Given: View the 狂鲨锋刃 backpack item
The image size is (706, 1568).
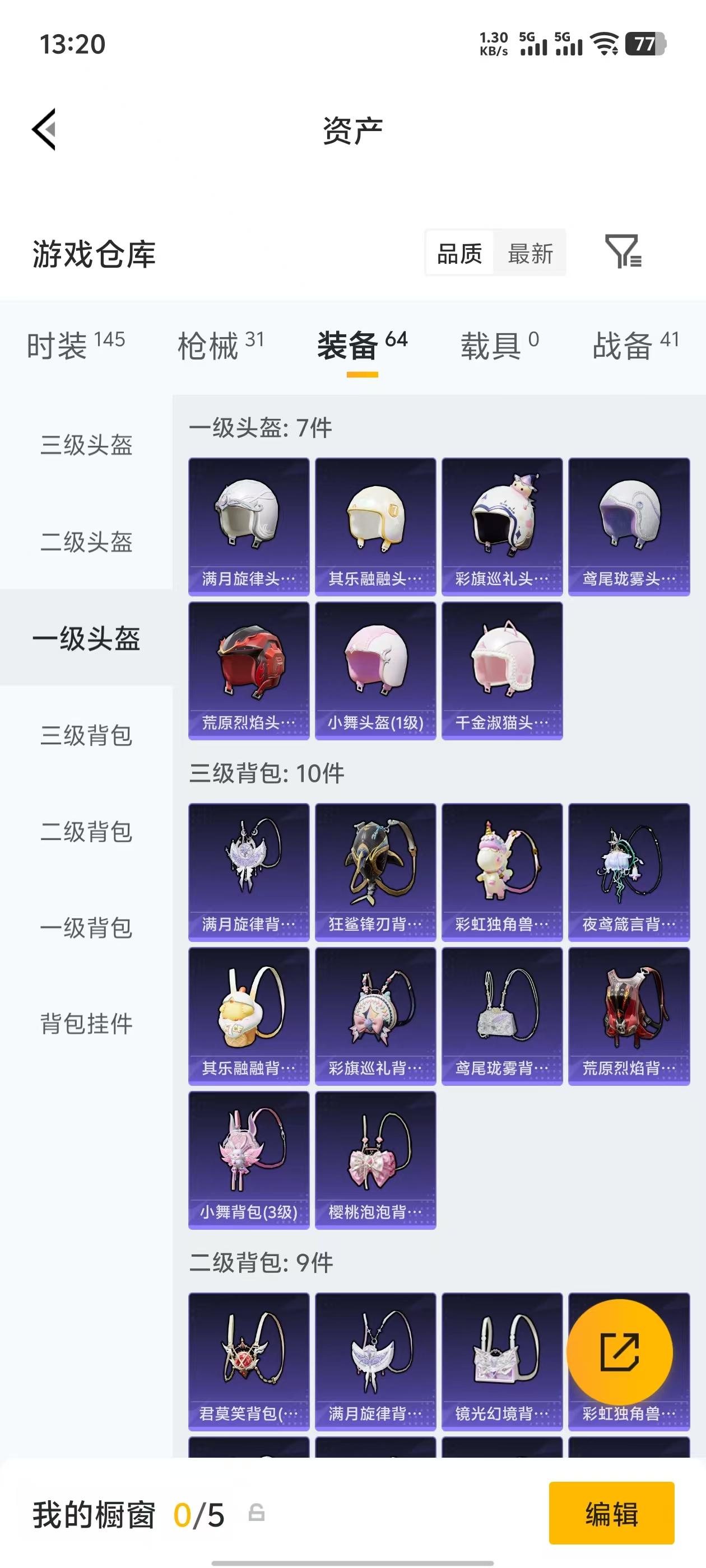Looking at the screenshot, I should (375, 872).
